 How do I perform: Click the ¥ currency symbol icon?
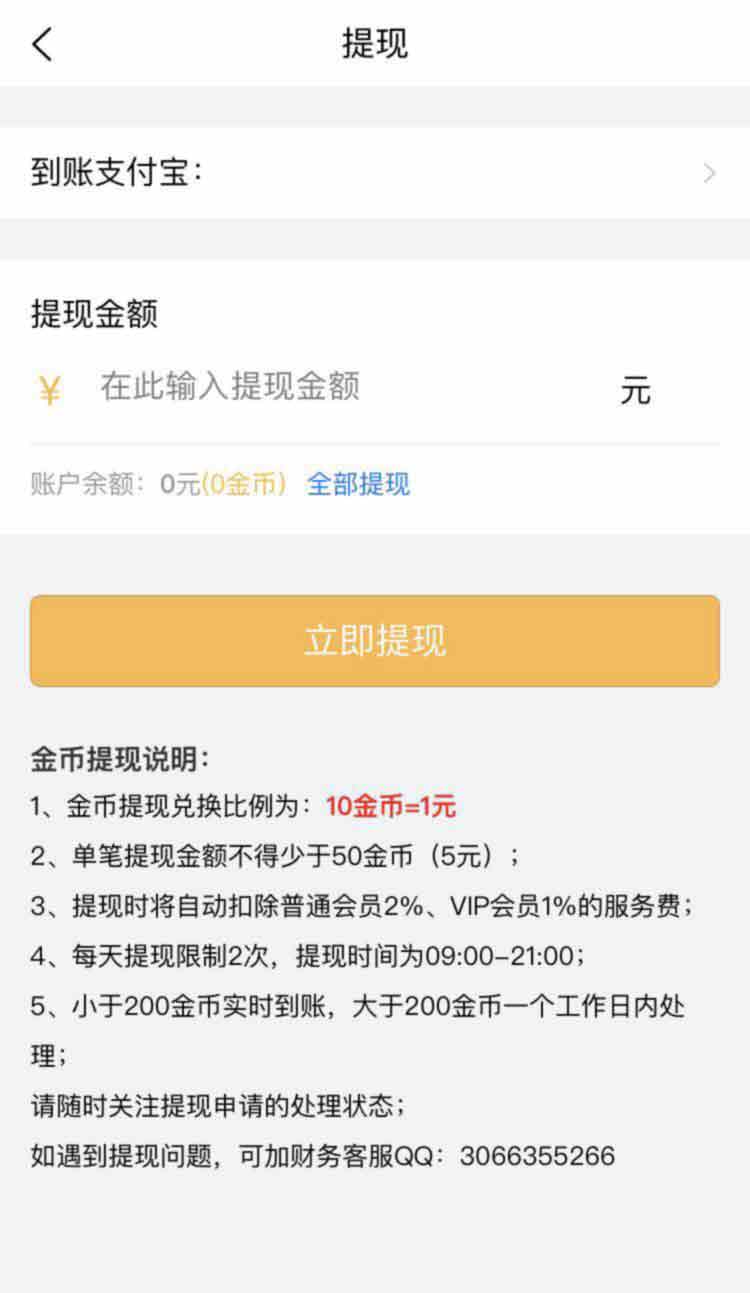coord(47,389)
